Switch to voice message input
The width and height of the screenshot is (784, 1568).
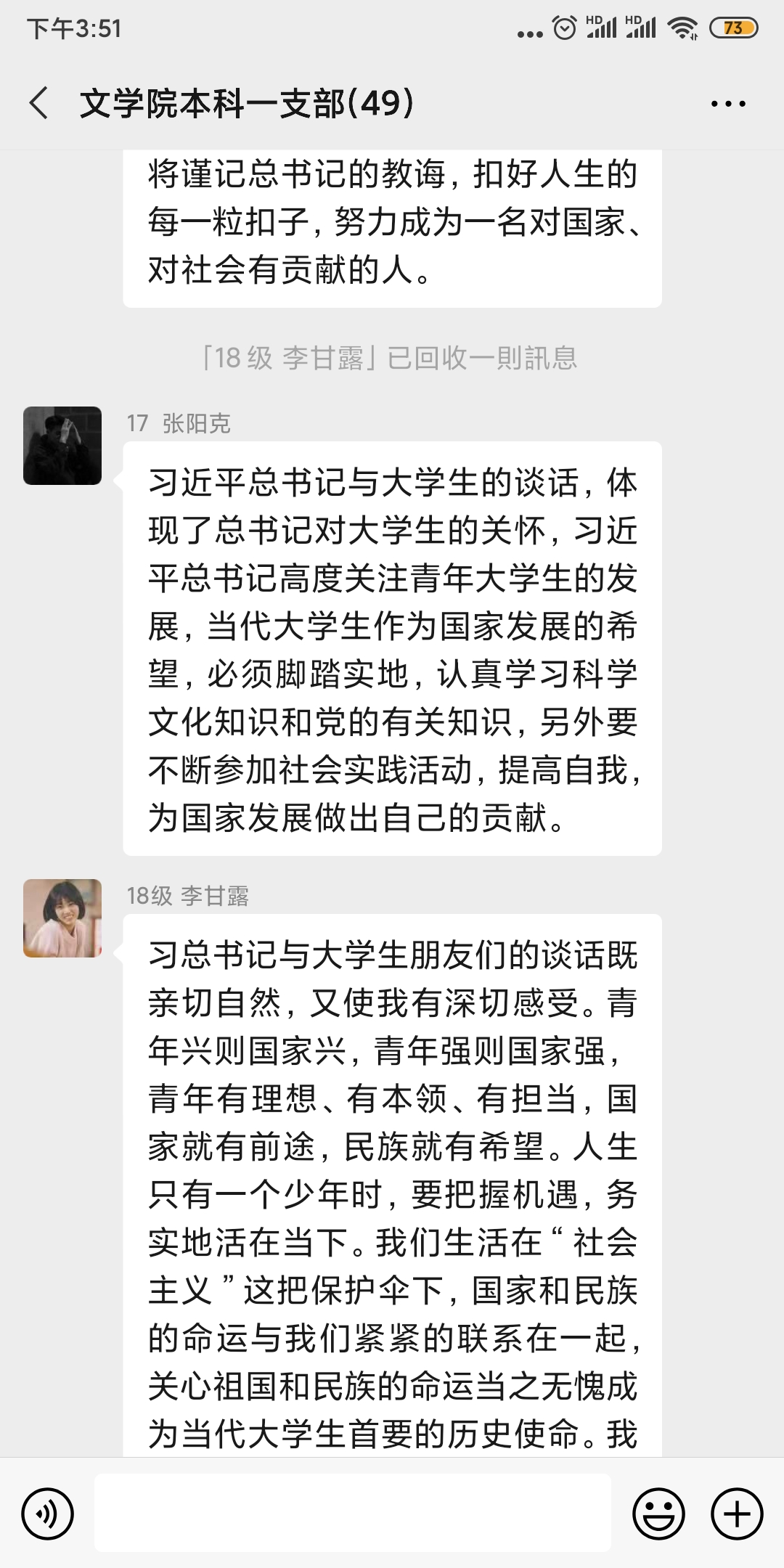(48, 1514)
